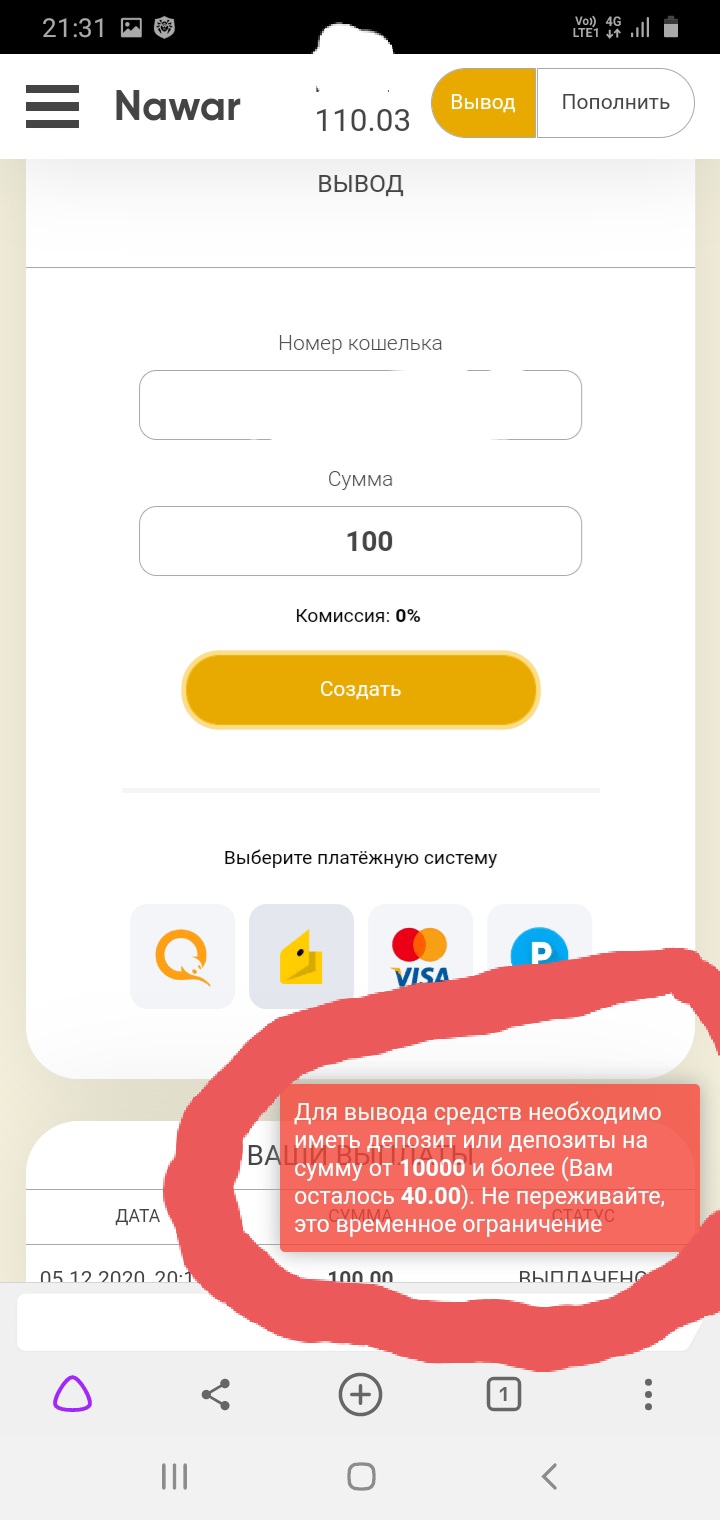Tap the Вывод button in header
The width and height of the screenshot is (720, 1520).
(x=483, y=102)
